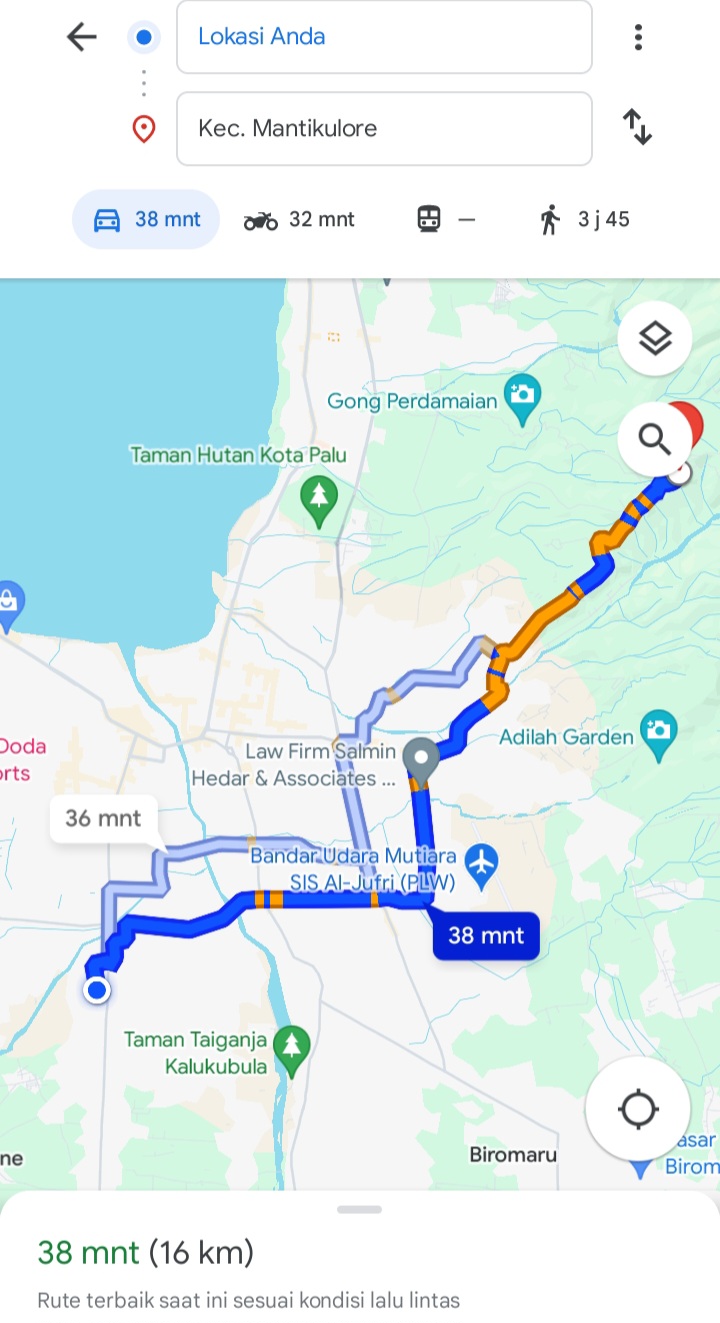The height and width of the screenshot is (1323, 720).
Task: Choose the alternative 36 mnt route
Action: tap(103, 818)
